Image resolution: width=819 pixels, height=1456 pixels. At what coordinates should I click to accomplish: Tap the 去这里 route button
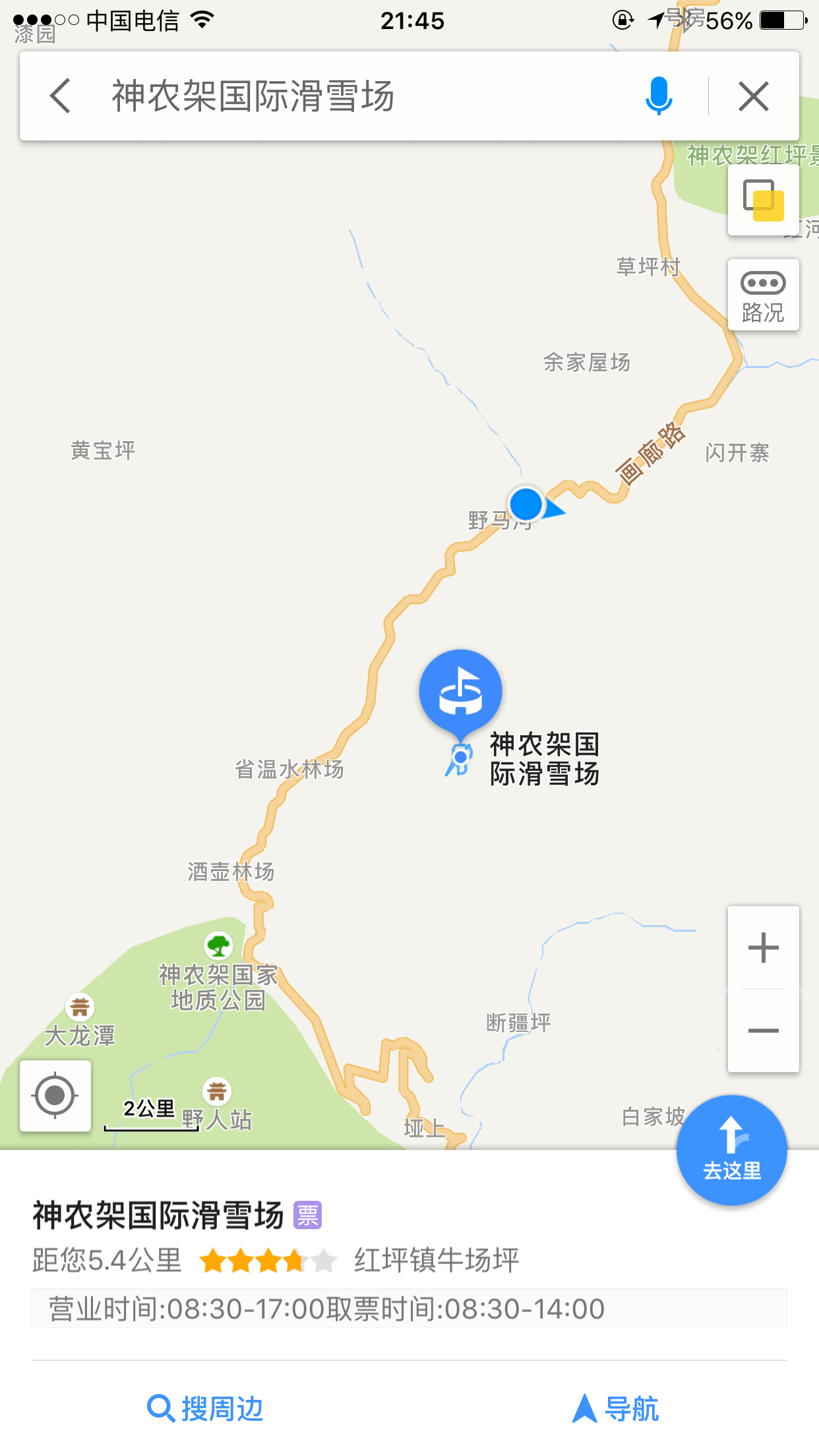pyautogui.click(x=732, y=1150)
